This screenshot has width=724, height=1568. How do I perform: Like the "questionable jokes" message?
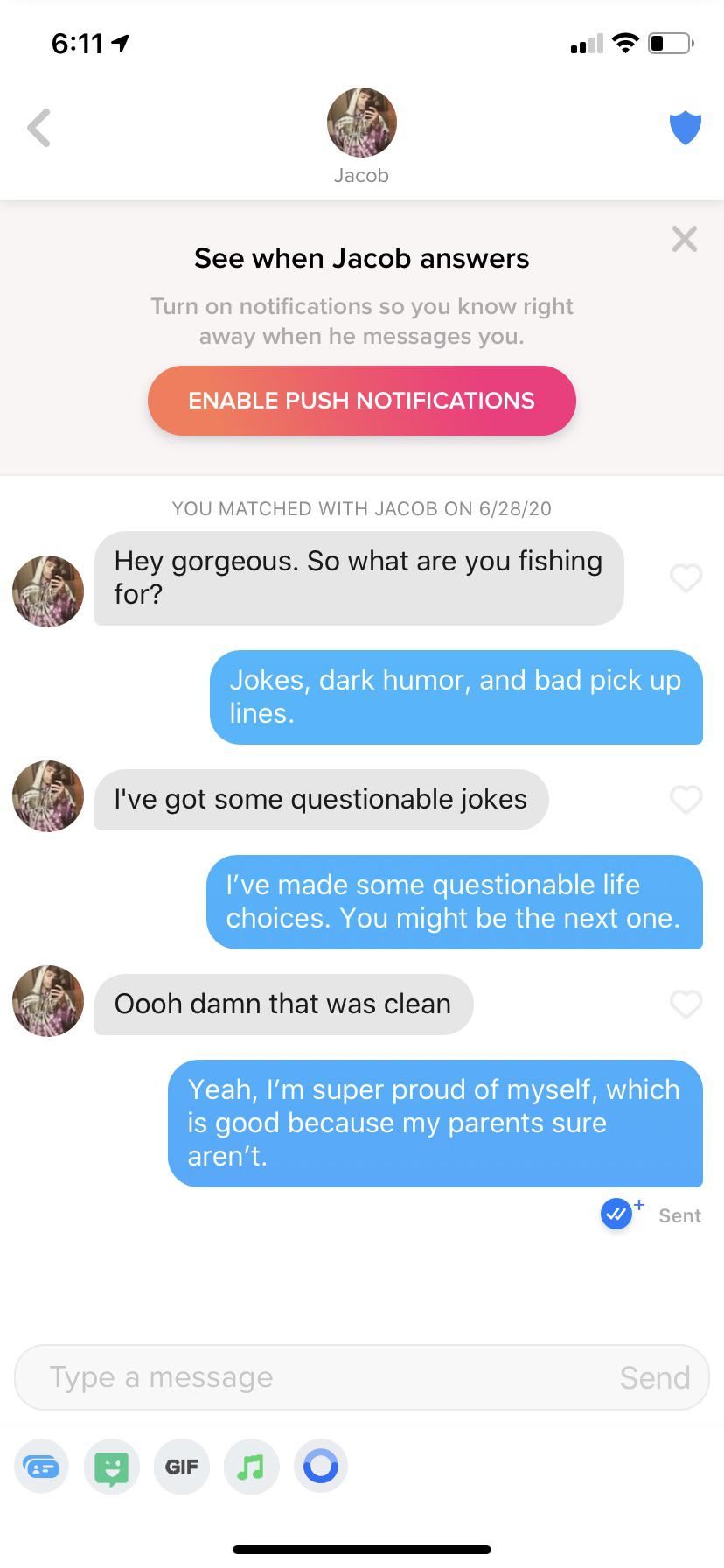pyautogui.click(x=686, y=799)
